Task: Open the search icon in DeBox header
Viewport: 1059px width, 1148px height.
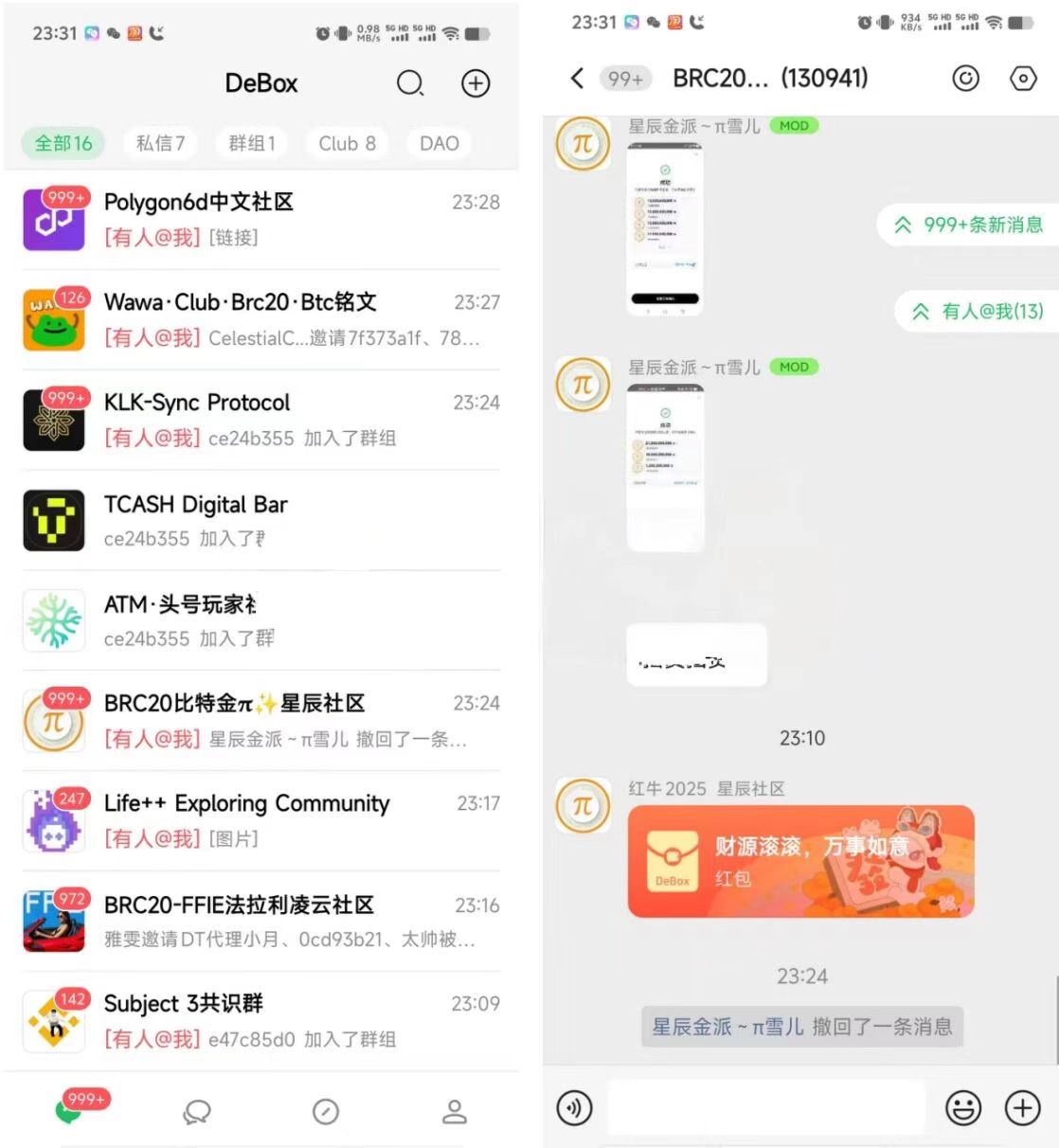Action: coord(409,83)
